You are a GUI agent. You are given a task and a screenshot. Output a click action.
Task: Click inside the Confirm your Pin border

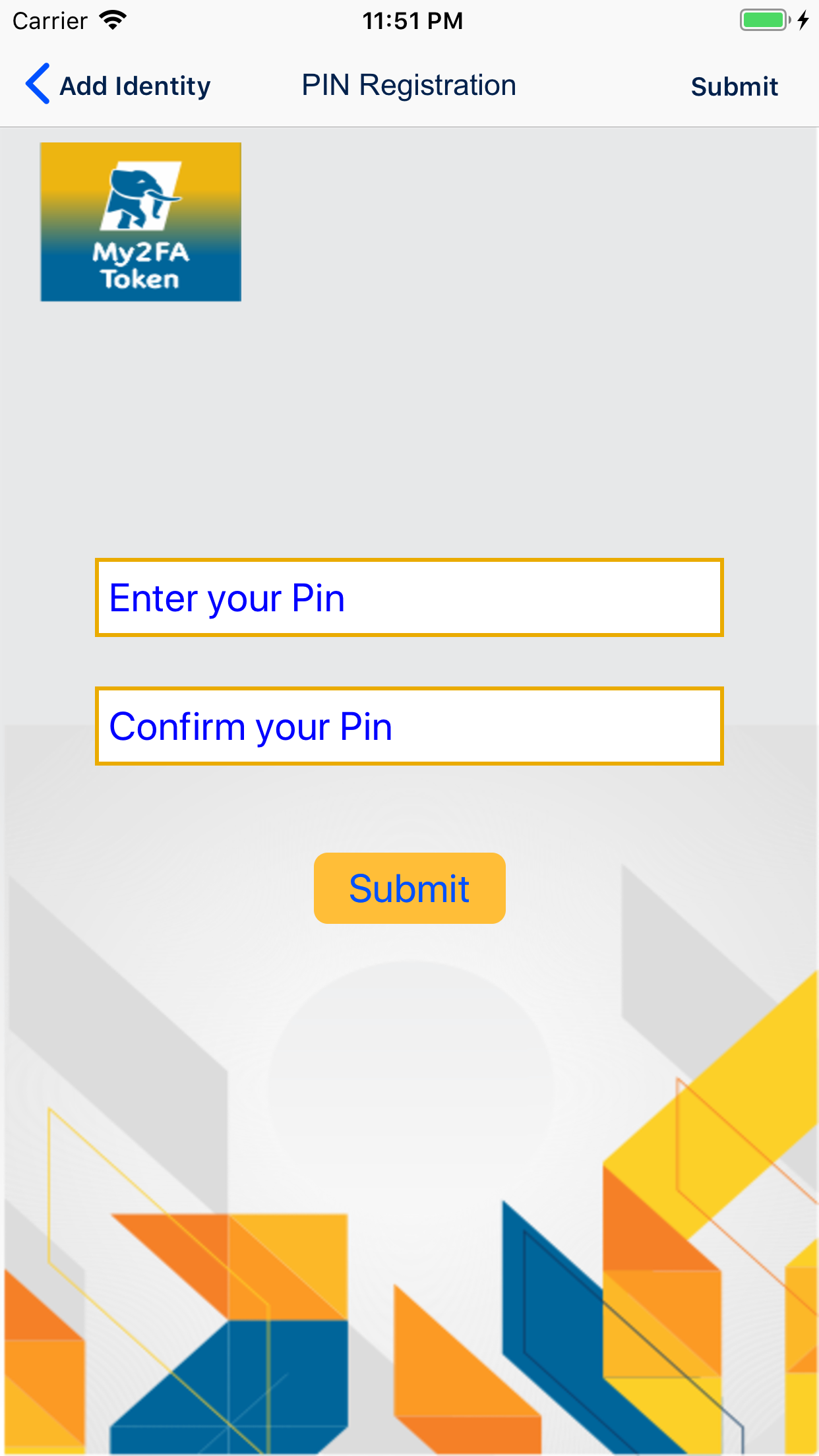409,725
